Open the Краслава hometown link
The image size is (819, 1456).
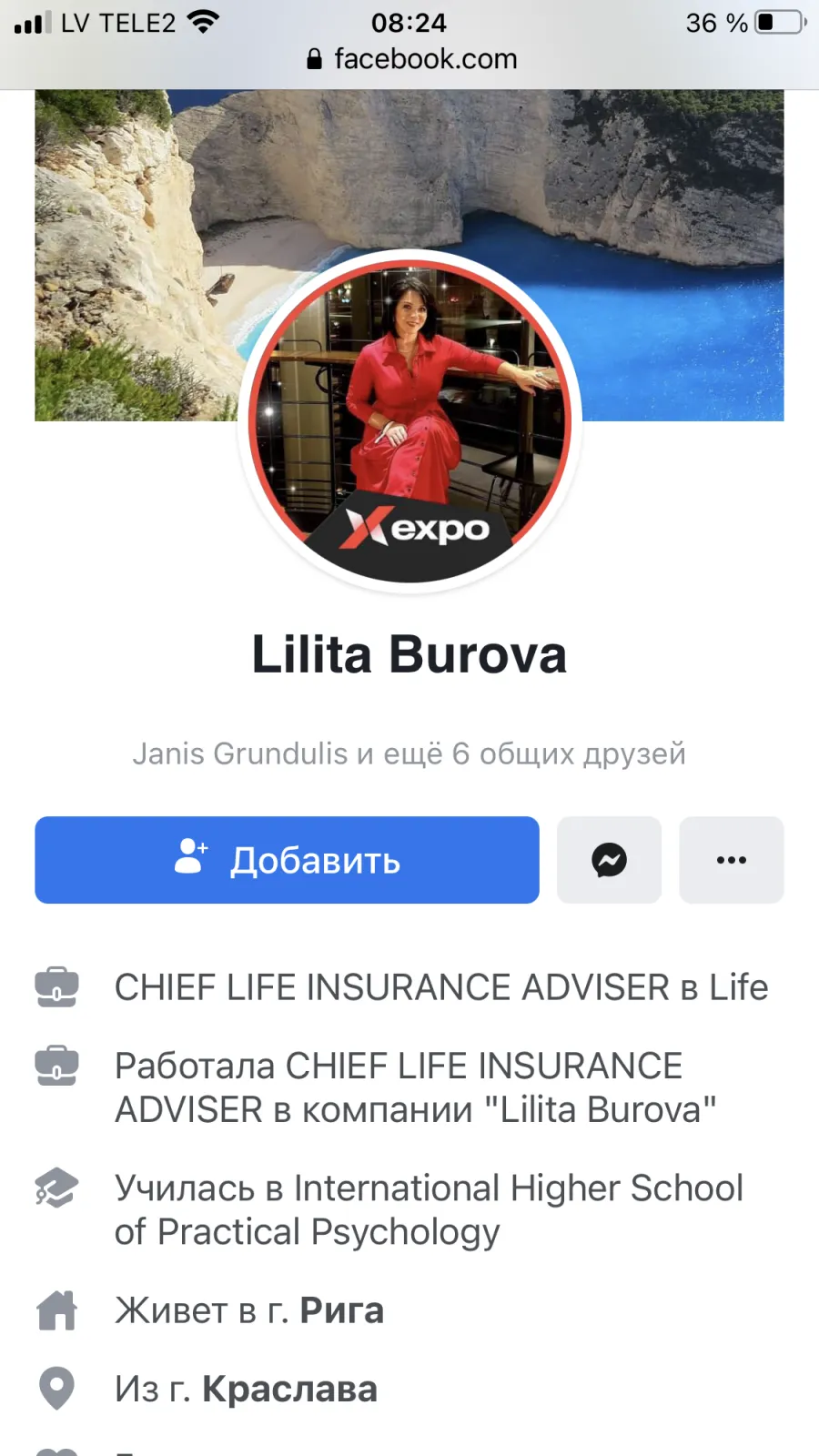[289, 1389]
